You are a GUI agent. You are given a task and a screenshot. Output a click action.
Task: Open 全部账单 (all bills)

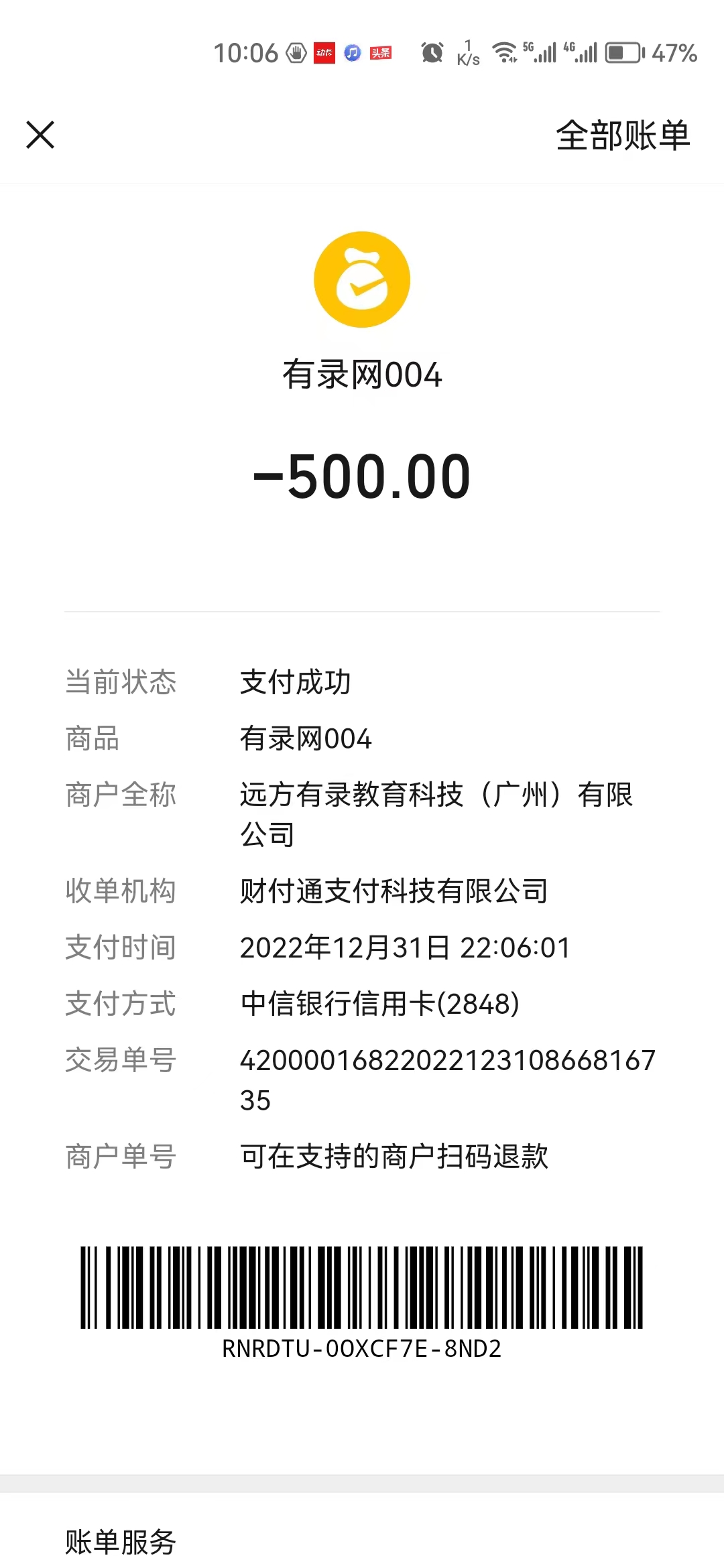click(x=622, y=135)
